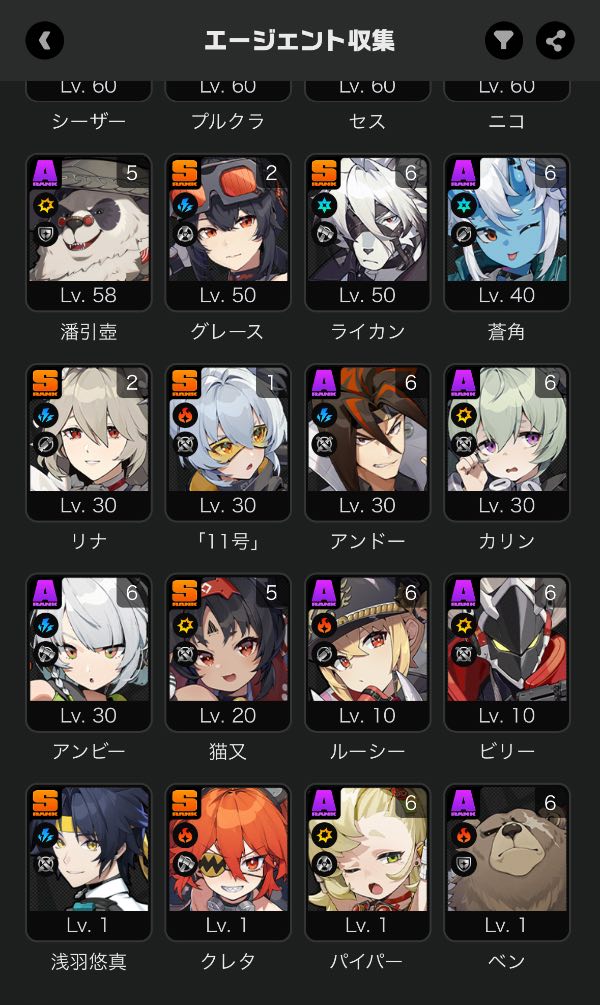View ルーシー agent details
Image resolution: width=600 pixels, height=1005 pixels.
coord(368,652)
